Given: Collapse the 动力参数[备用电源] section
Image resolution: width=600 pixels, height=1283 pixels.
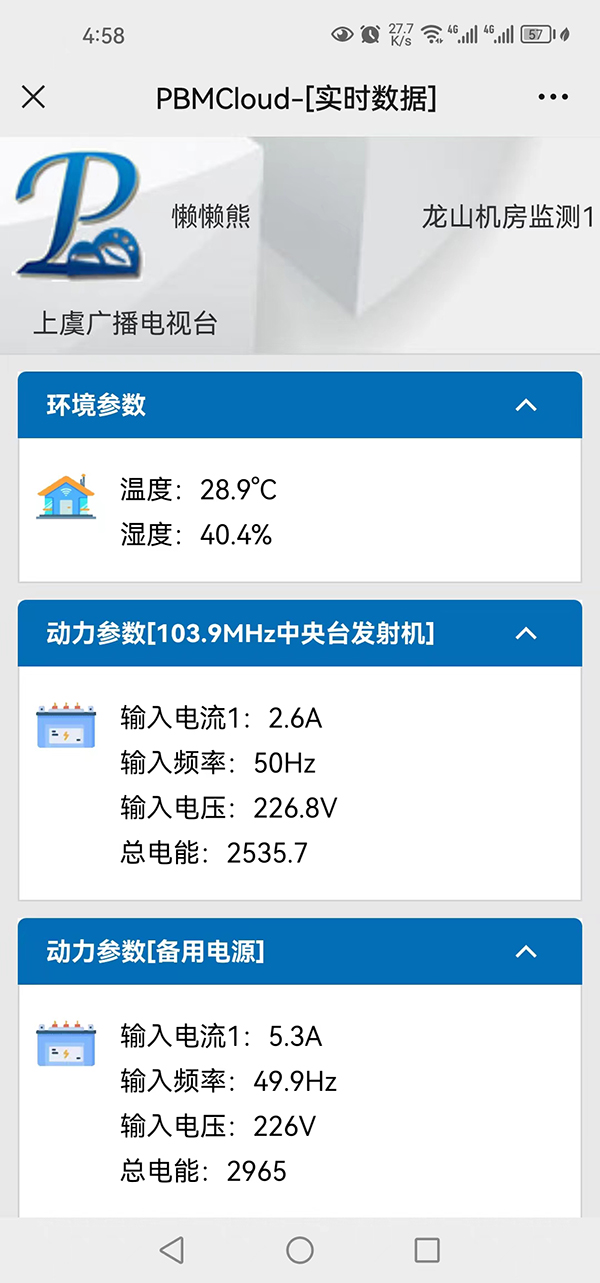Looking at the screenshot, I should (x=526, y=951).
